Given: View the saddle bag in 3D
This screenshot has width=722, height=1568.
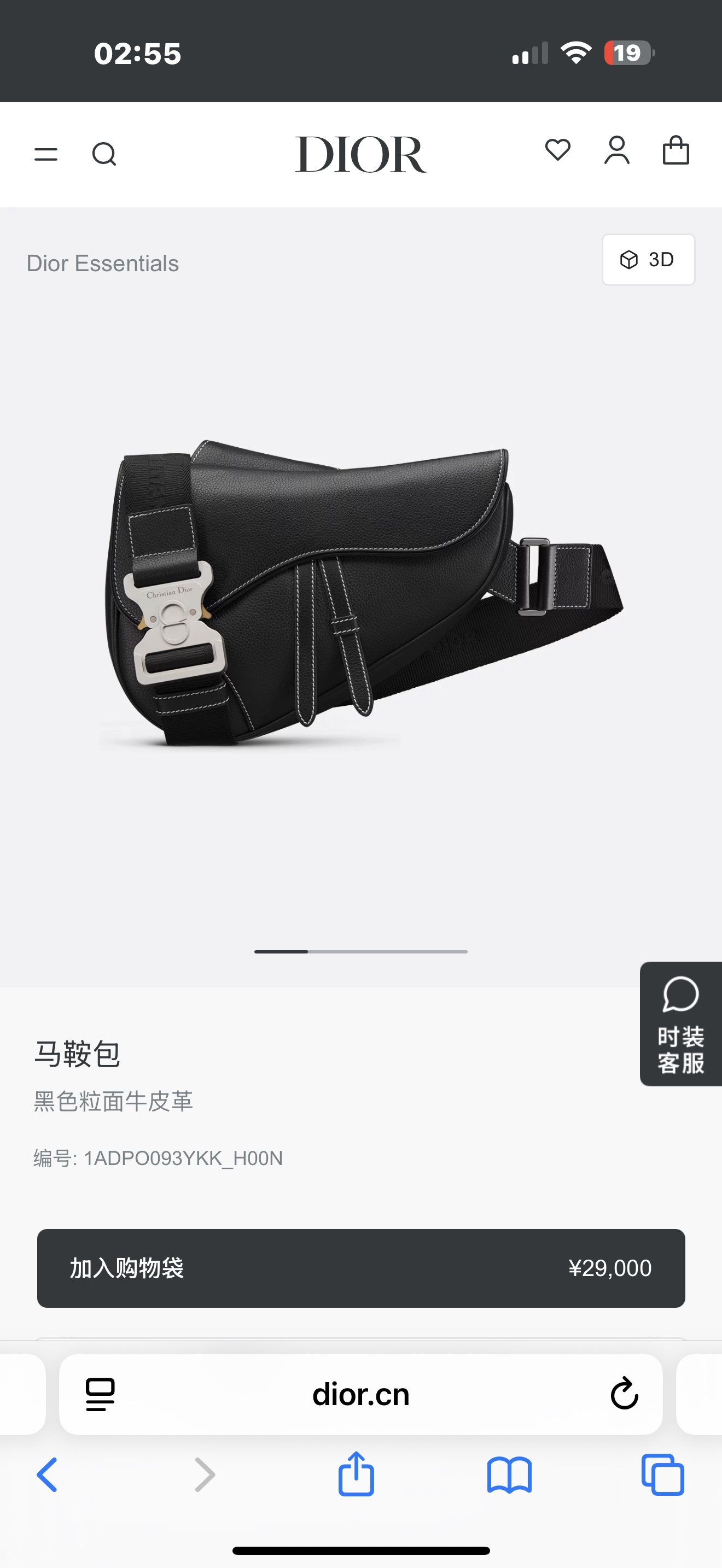Looking at the screenshot, I should coord(648,260).
